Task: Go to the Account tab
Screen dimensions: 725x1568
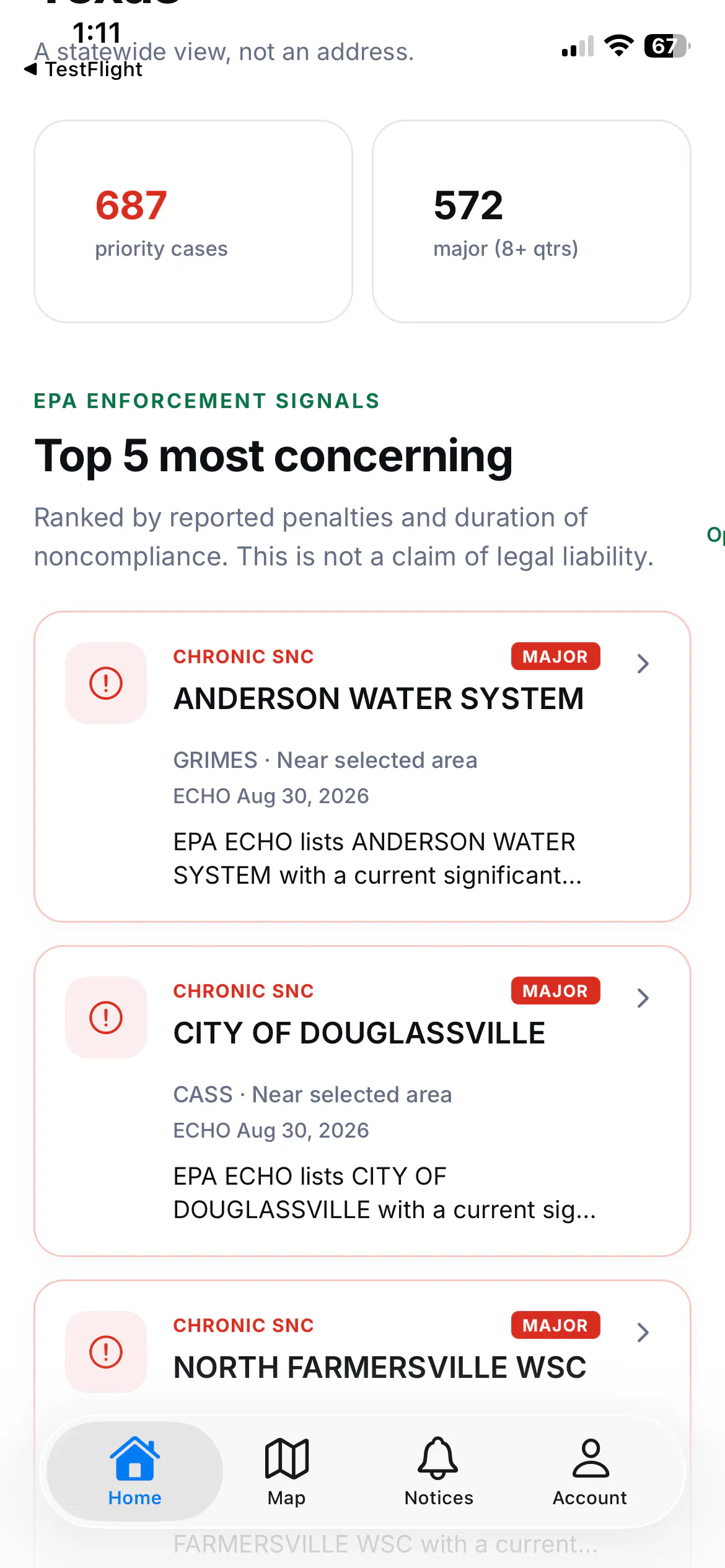Action: (x=590, y=1471)
